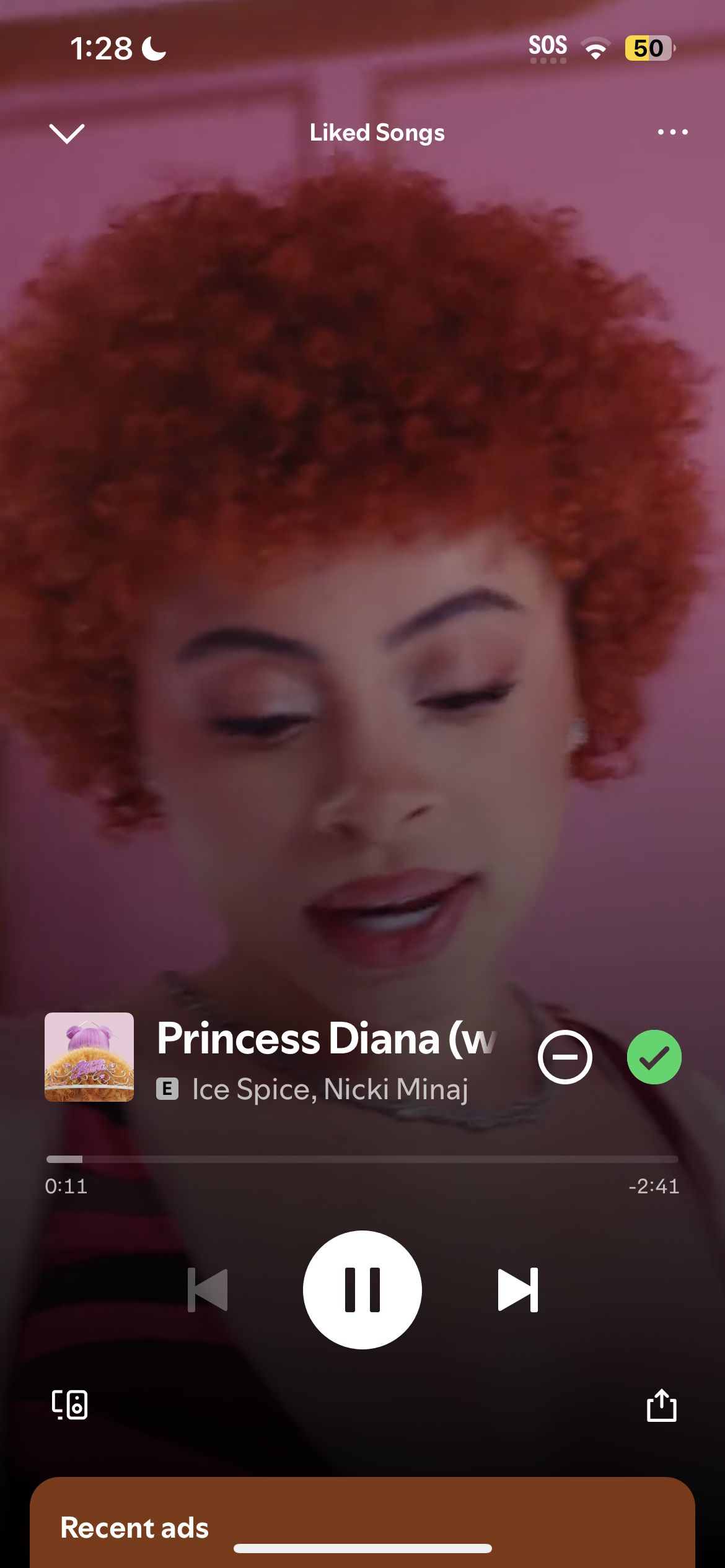
Task: Open the Ice Spice, Nicki Minaj artist link
Action: [x=330, y=1089]
